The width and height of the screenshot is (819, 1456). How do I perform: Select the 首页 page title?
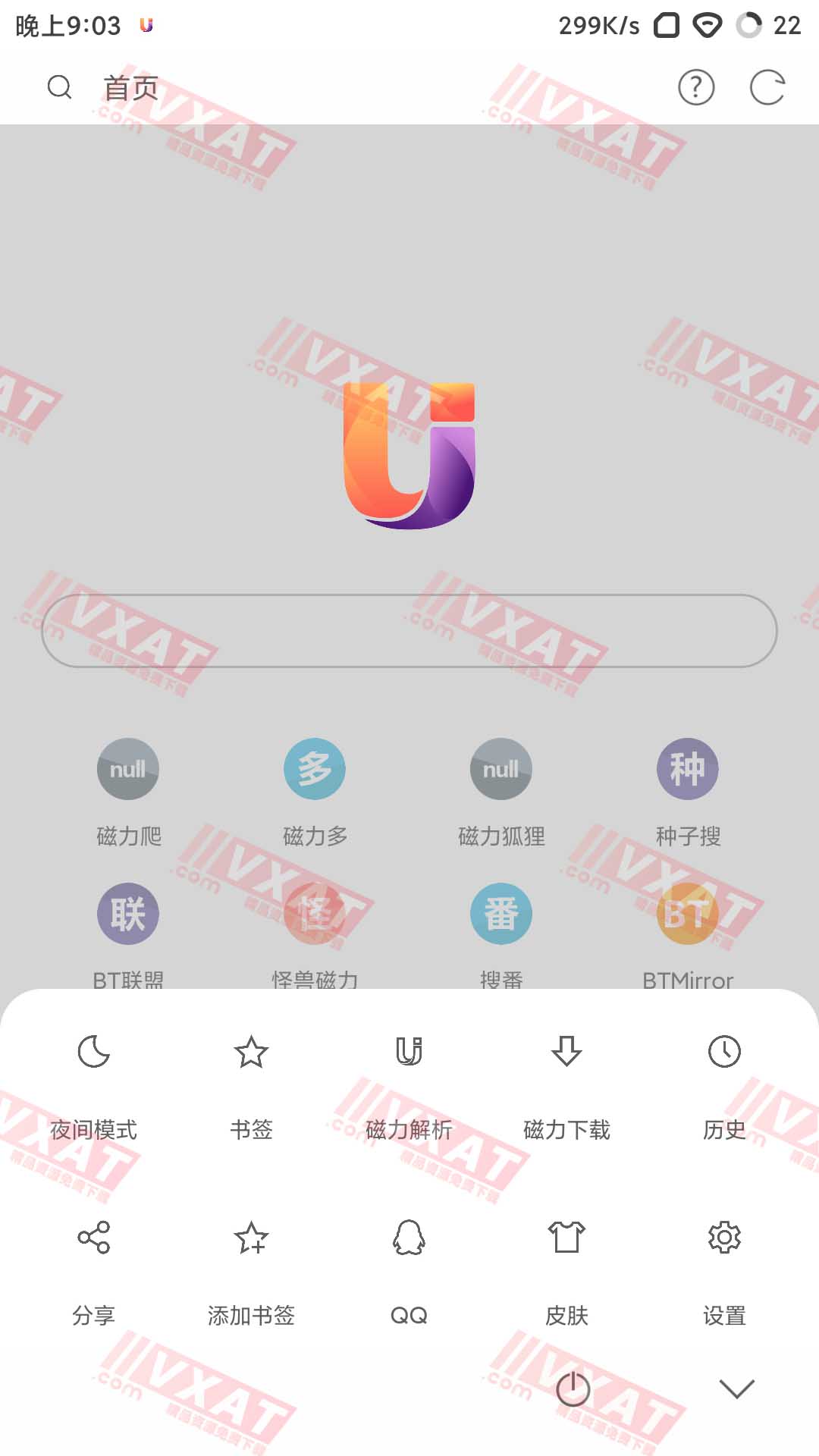(131, 88)
